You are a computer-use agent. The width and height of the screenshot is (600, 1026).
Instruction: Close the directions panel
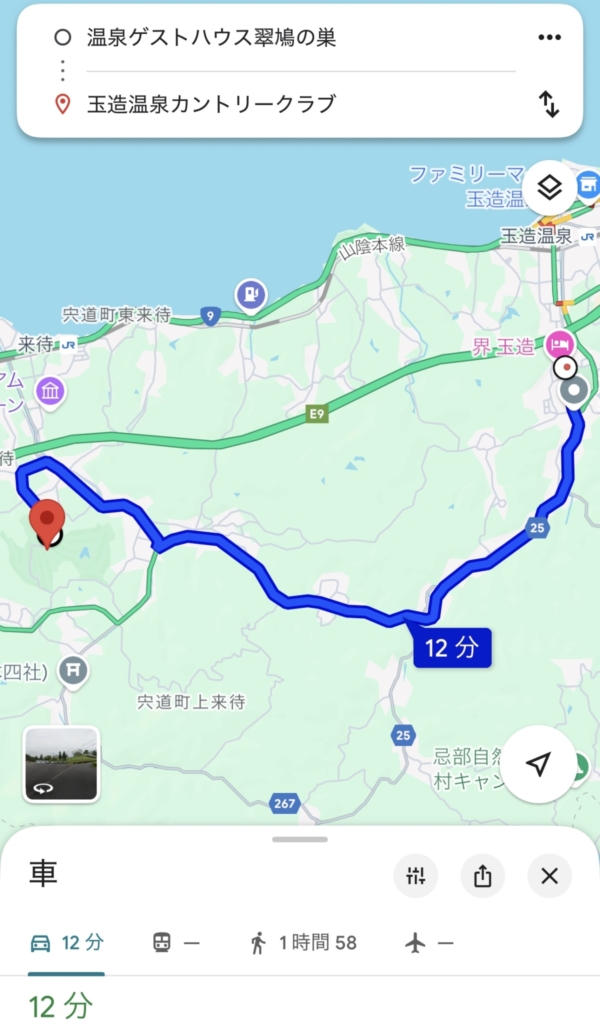pyautogui.click(x=549, y=877)
